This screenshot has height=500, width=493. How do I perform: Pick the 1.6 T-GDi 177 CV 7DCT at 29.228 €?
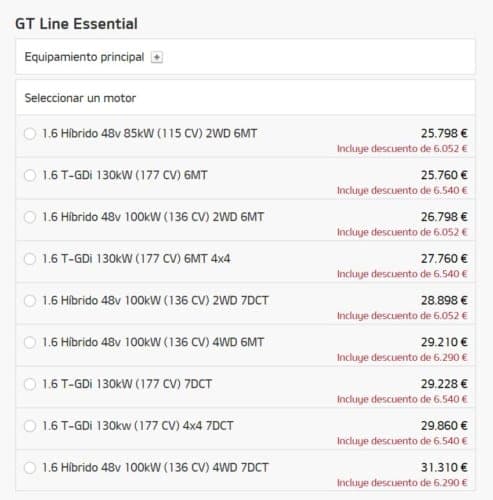click(x=30, y=384)
